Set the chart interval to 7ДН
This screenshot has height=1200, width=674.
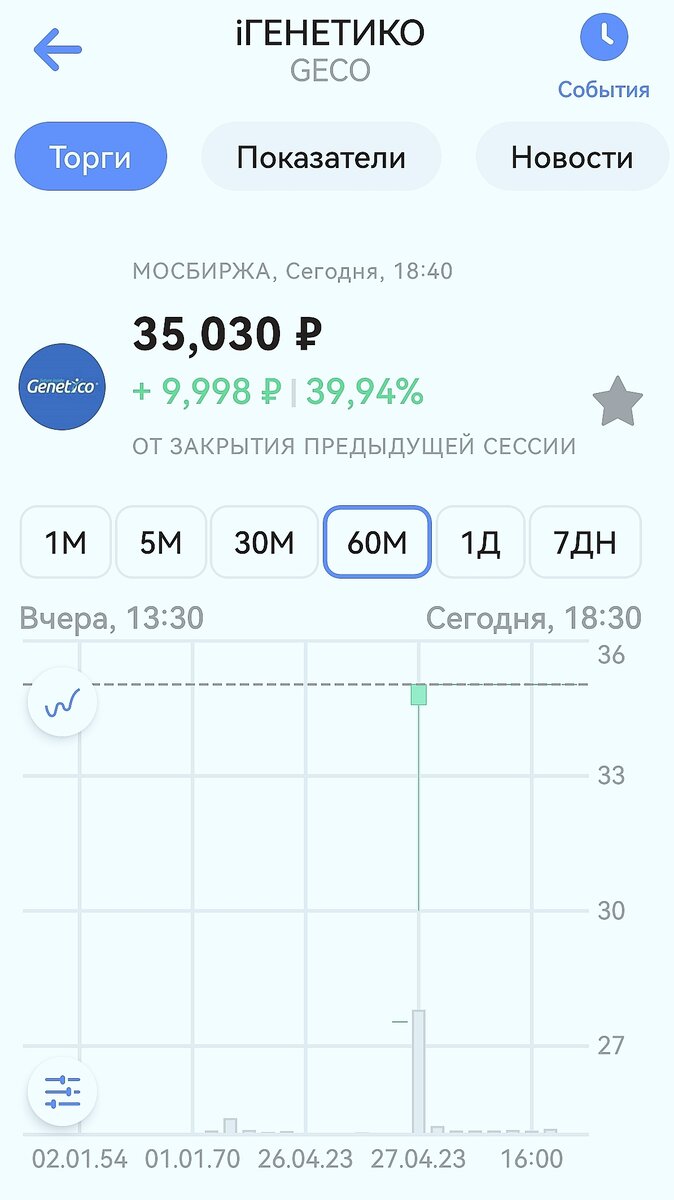pyautogui.click(x=584, y=542)
